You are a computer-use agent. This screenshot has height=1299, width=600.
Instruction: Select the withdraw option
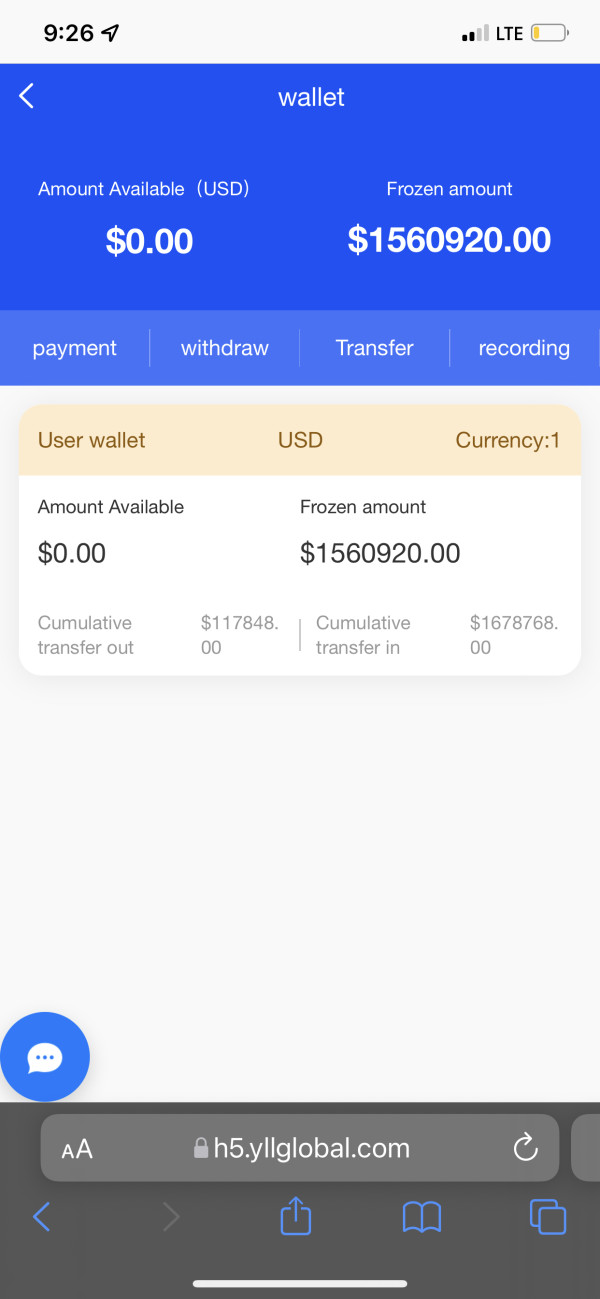click(x=225, y=348)
